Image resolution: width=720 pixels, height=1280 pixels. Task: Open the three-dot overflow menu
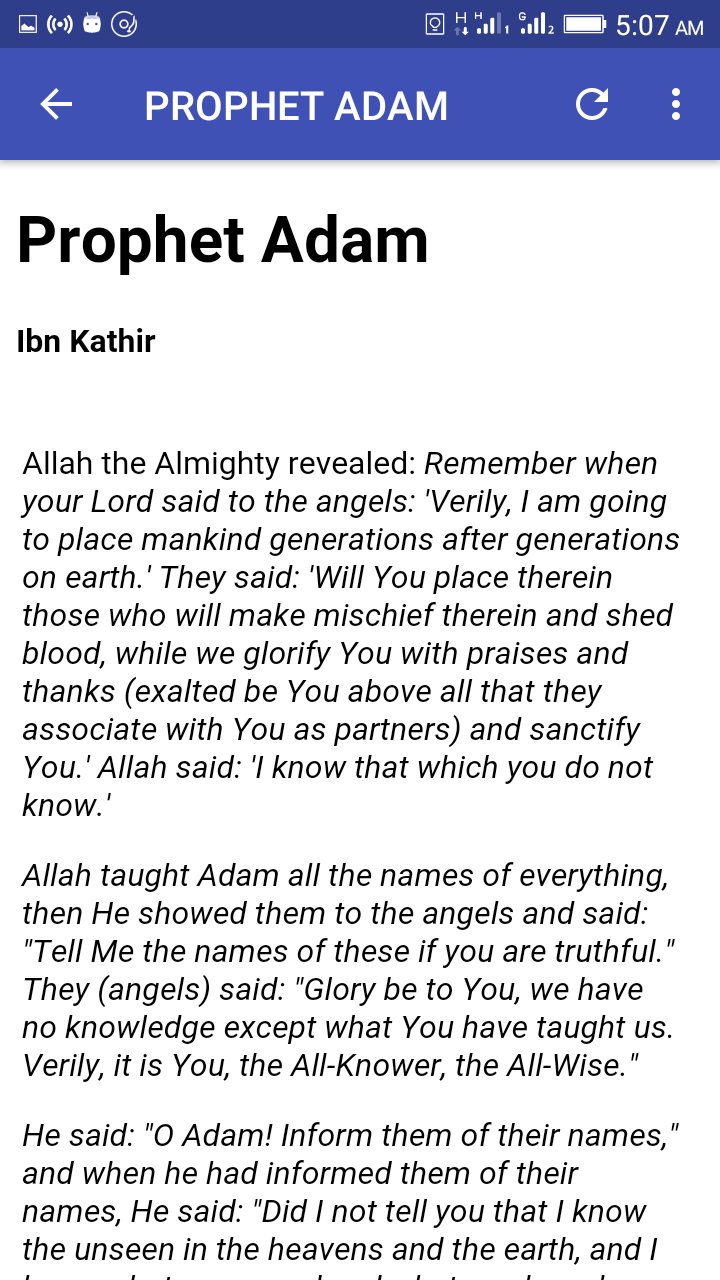click(676, 104)
